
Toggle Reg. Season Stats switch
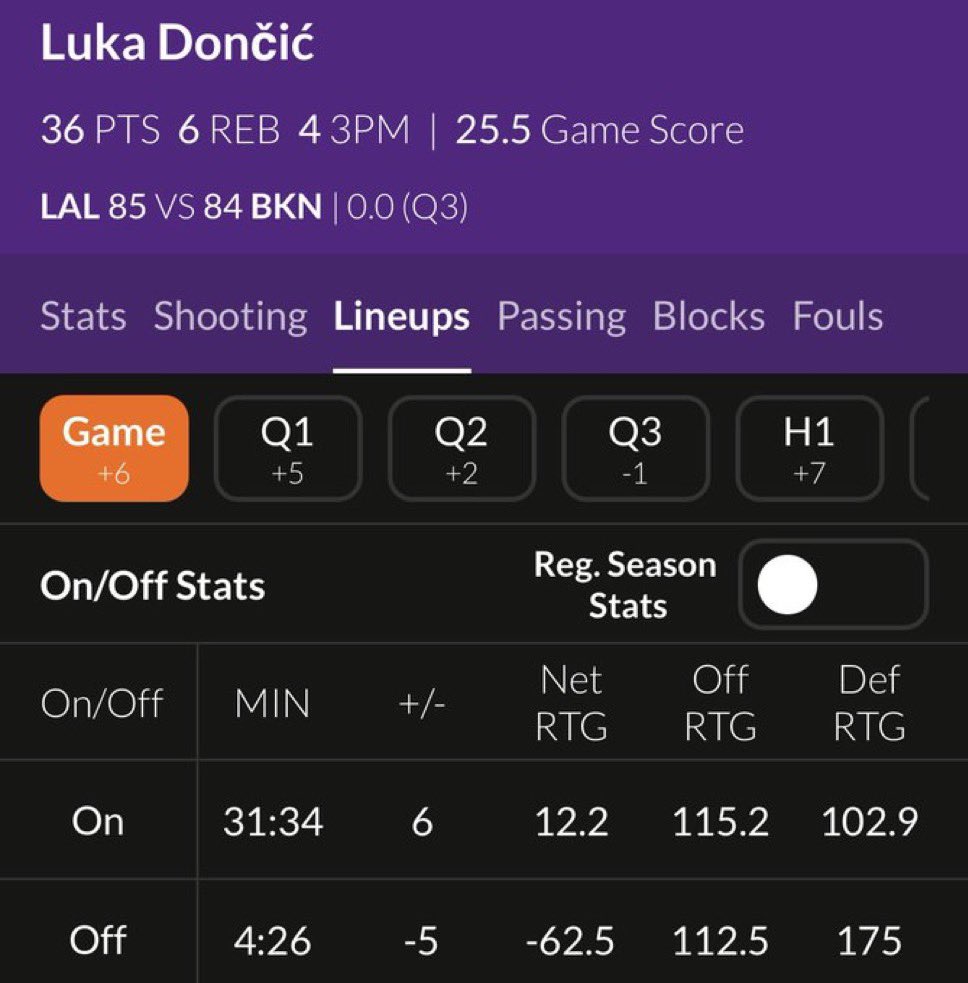tap(832, 585)
